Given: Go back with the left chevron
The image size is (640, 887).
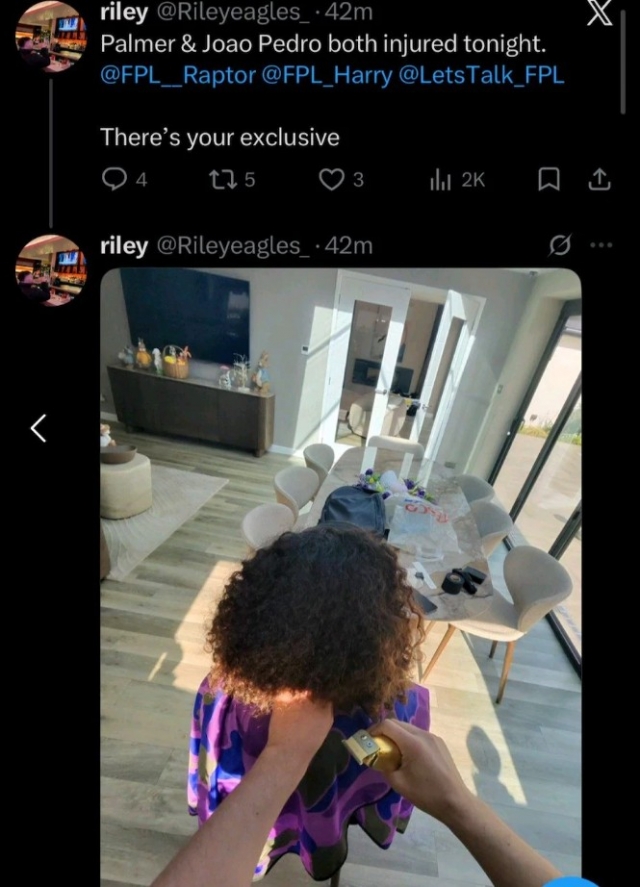Looking at the screenshot, I should tap(38, 429).
